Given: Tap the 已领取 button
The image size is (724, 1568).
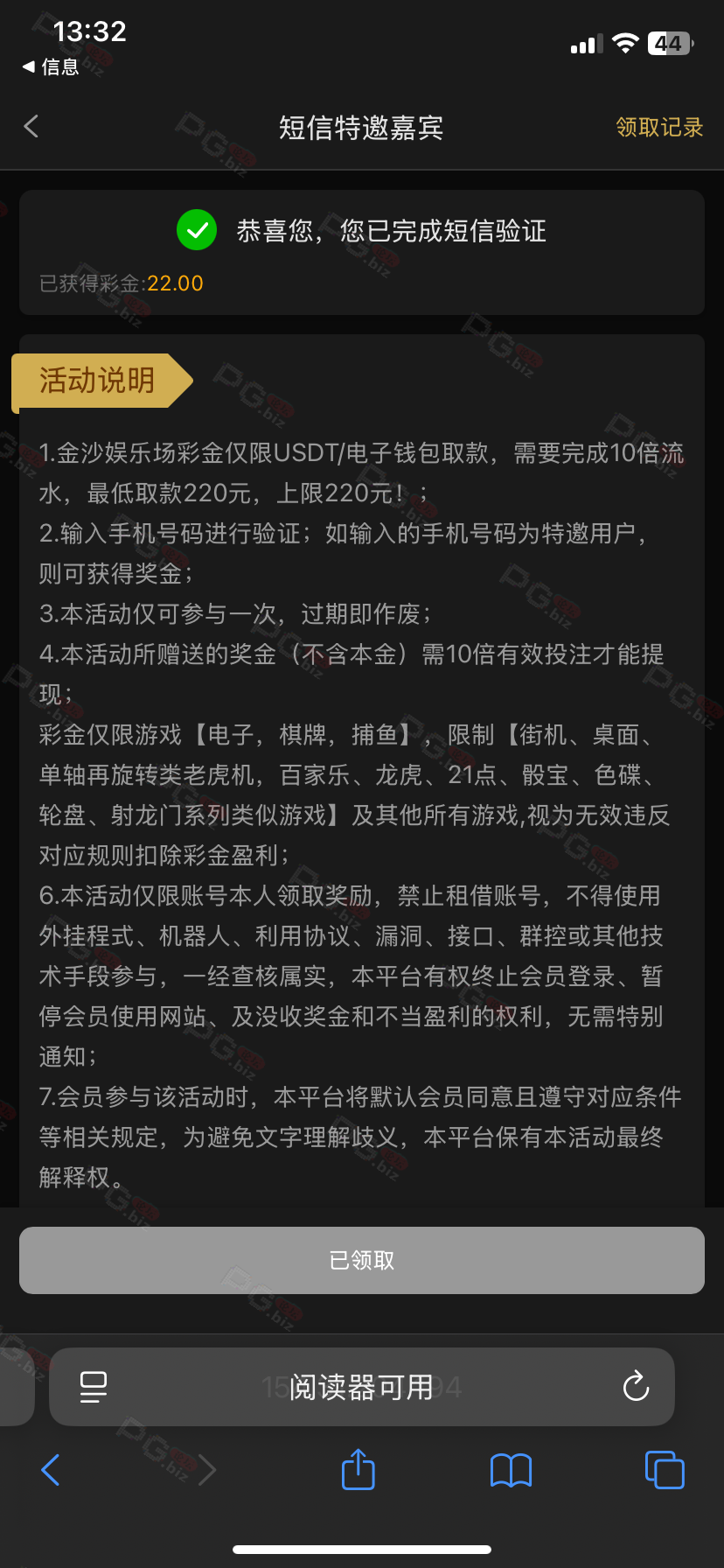Looking at the screenshot, I should [362, 1260].
